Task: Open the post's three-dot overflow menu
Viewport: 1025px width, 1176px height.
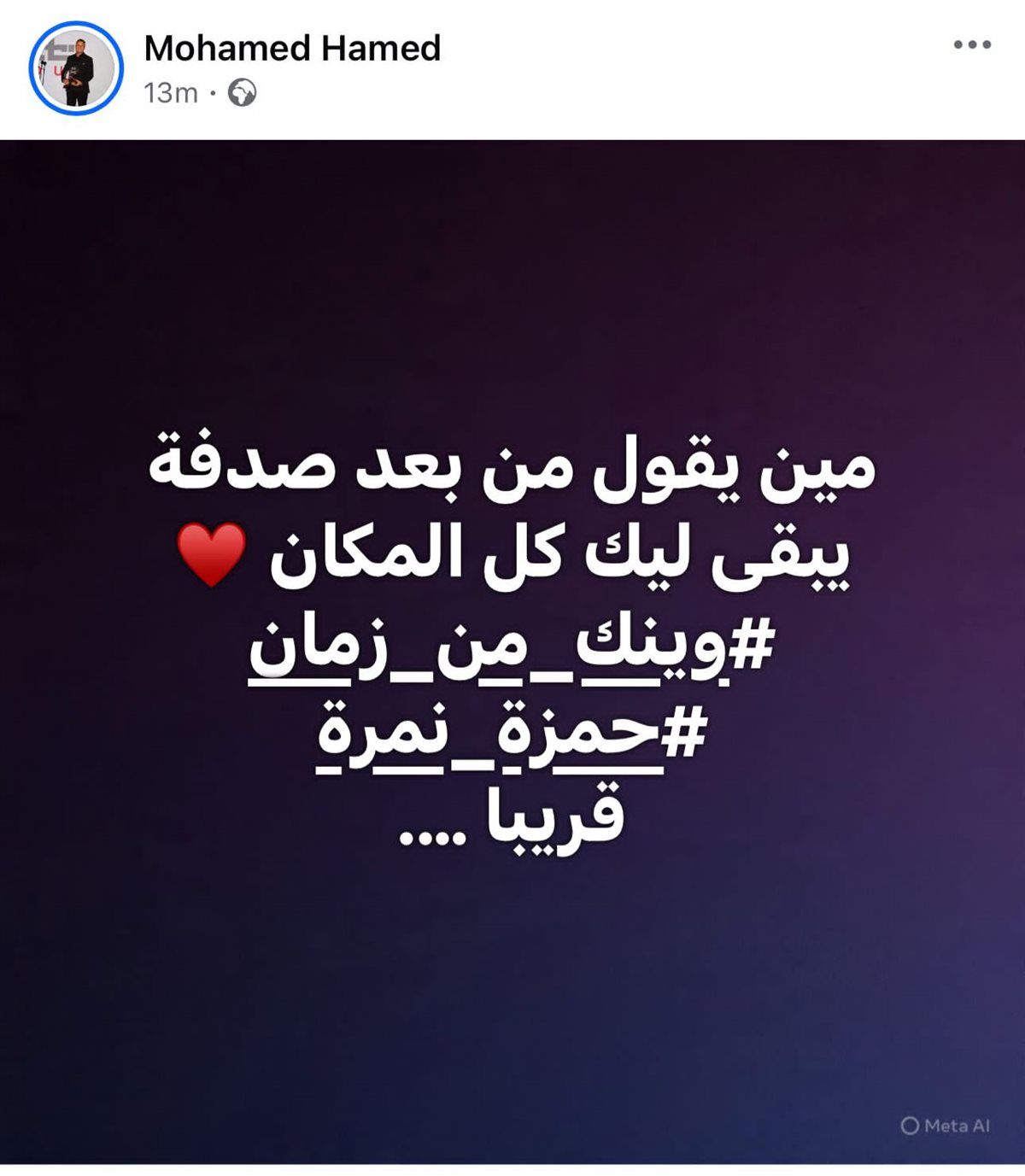Action: point(972,45)
